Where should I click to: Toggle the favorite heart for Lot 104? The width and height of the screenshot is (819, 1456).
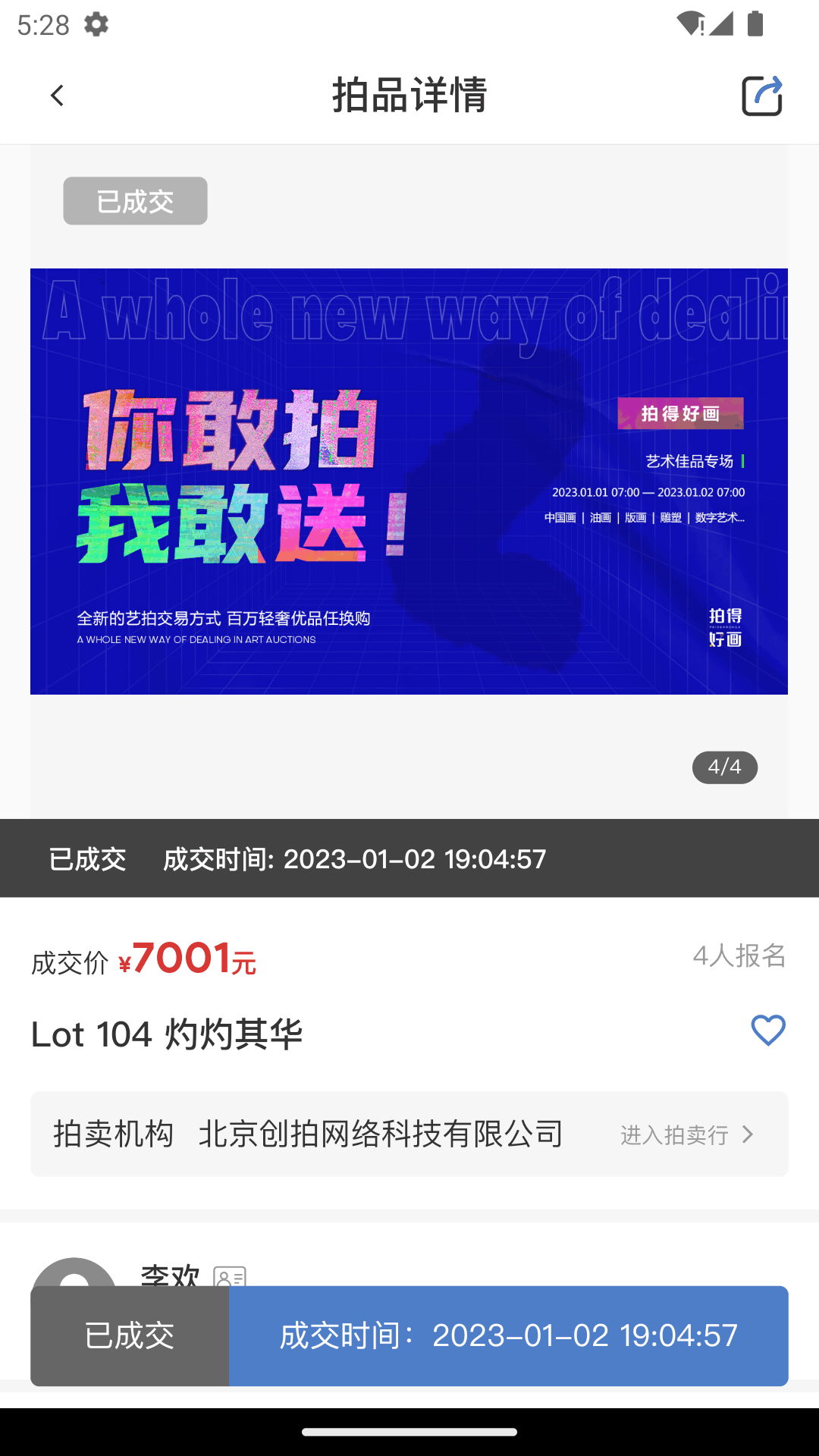(x=767, y=1030)
